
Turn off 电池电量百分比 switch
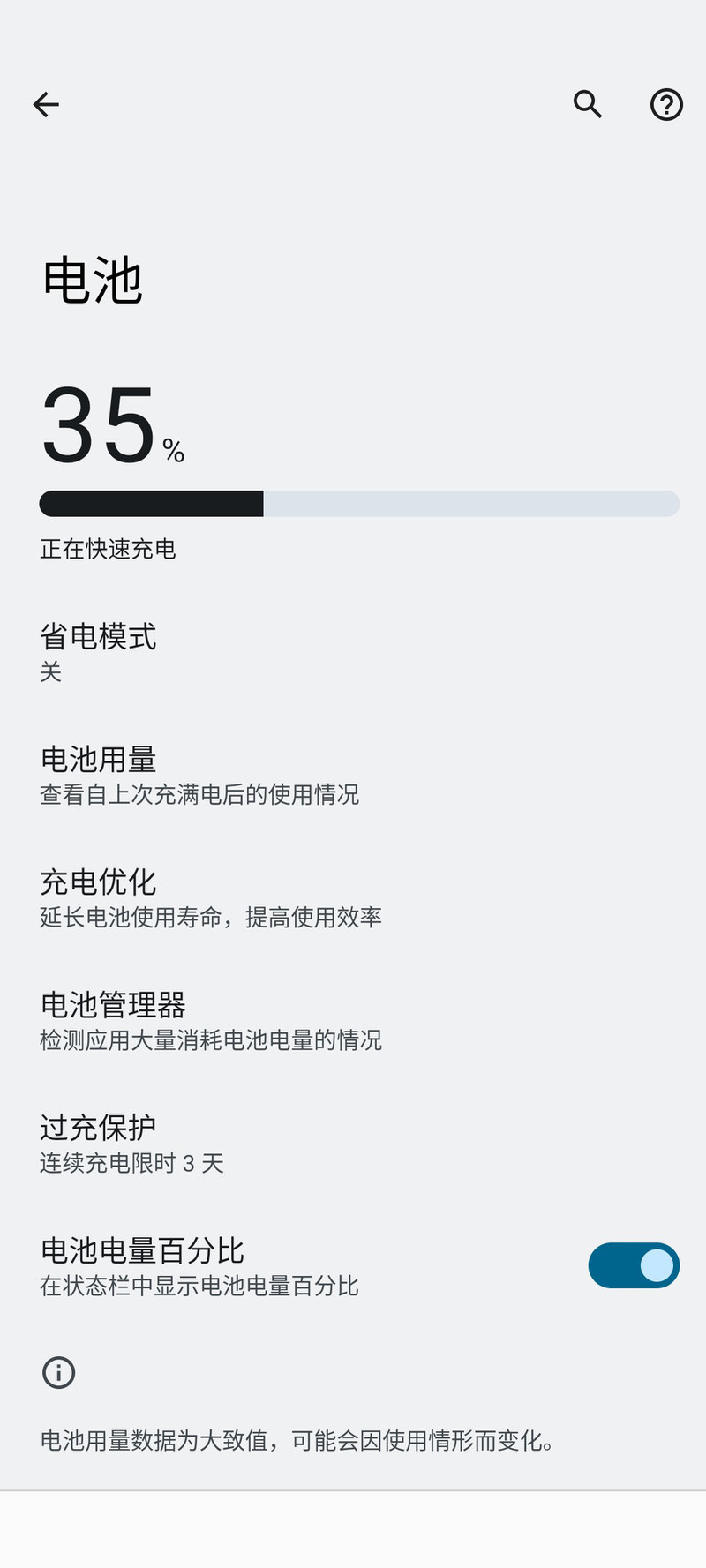click(x=633, y=1265)
